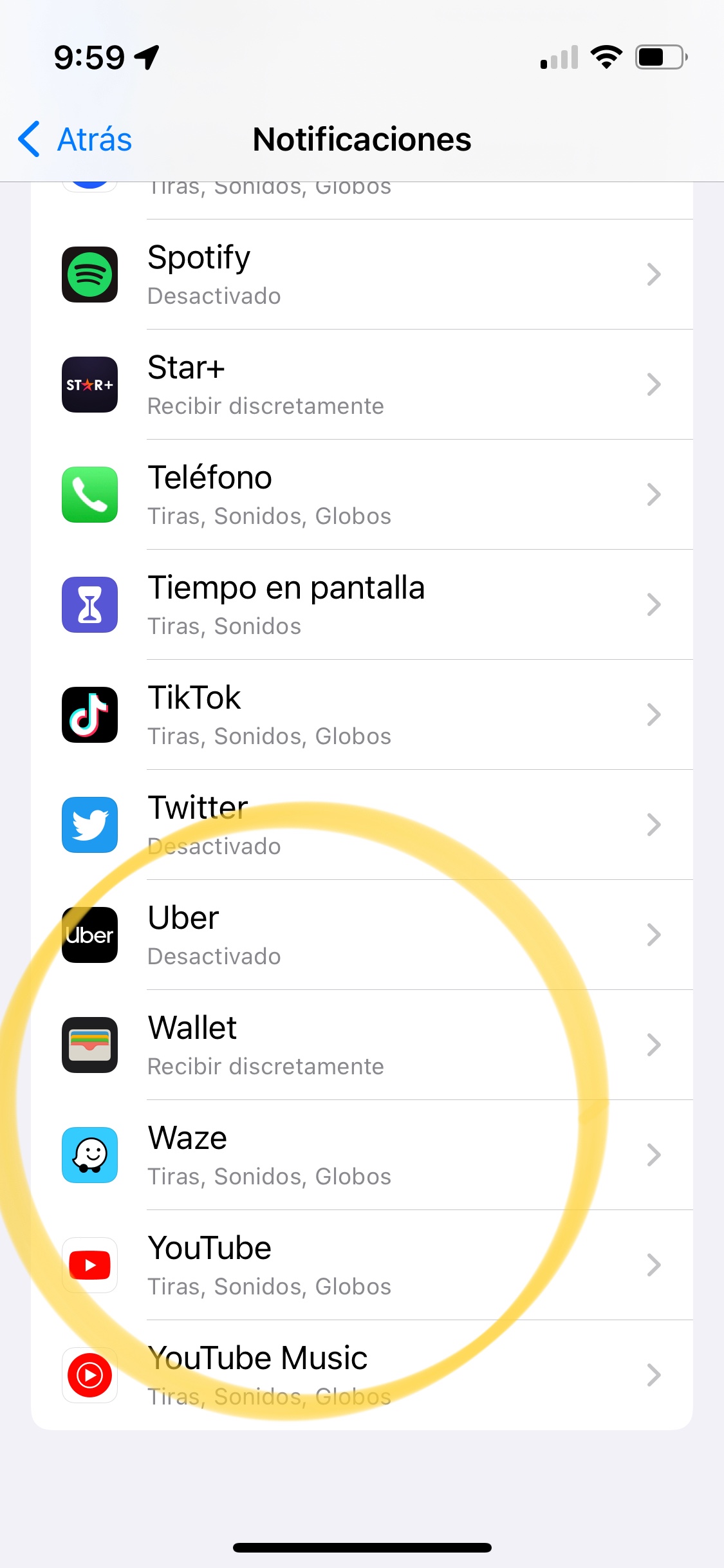Open YouTube Music notification settings
Viewport: 724px width, 1568px height.
tap(362, 1376)
